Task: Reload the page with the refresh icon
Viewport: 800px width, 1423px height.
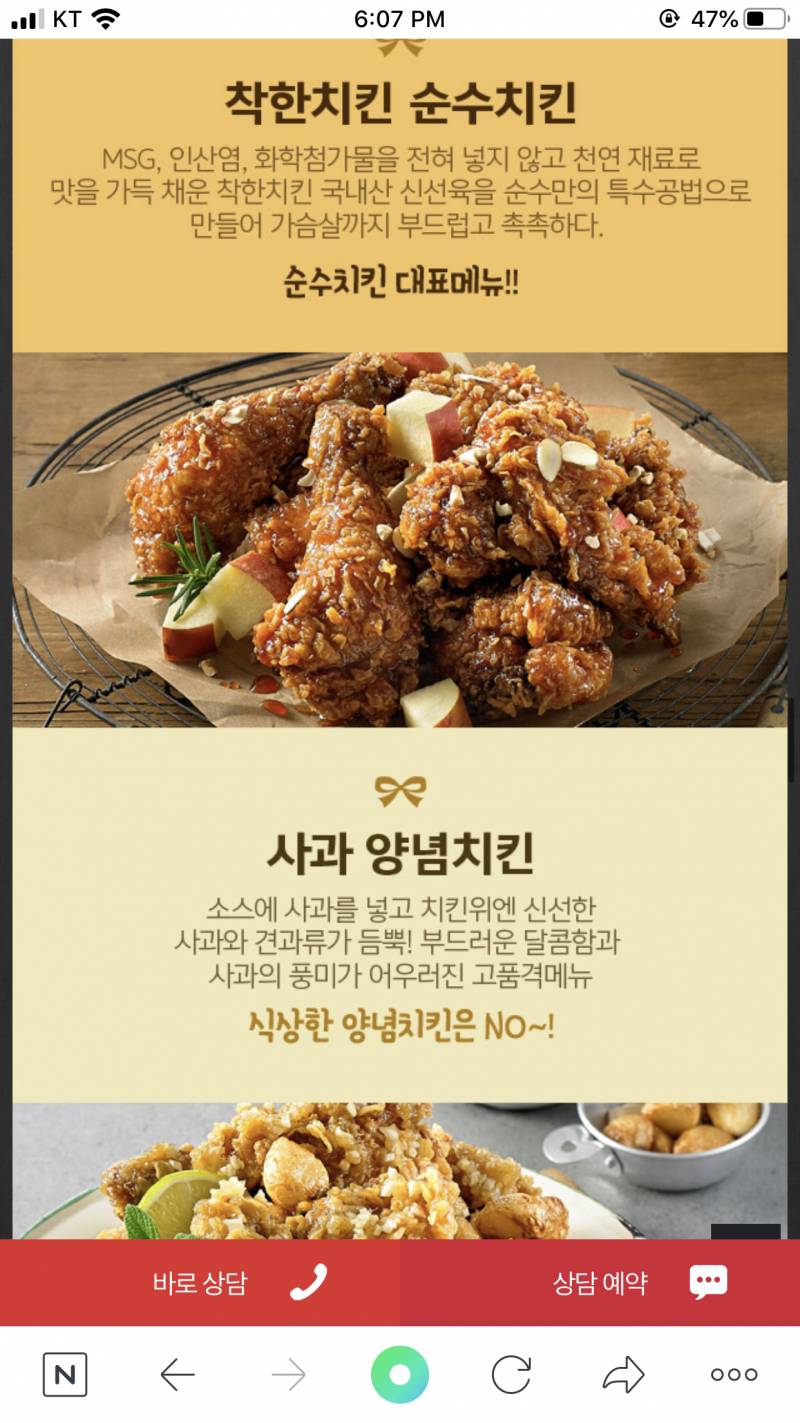Action: 513,1374
